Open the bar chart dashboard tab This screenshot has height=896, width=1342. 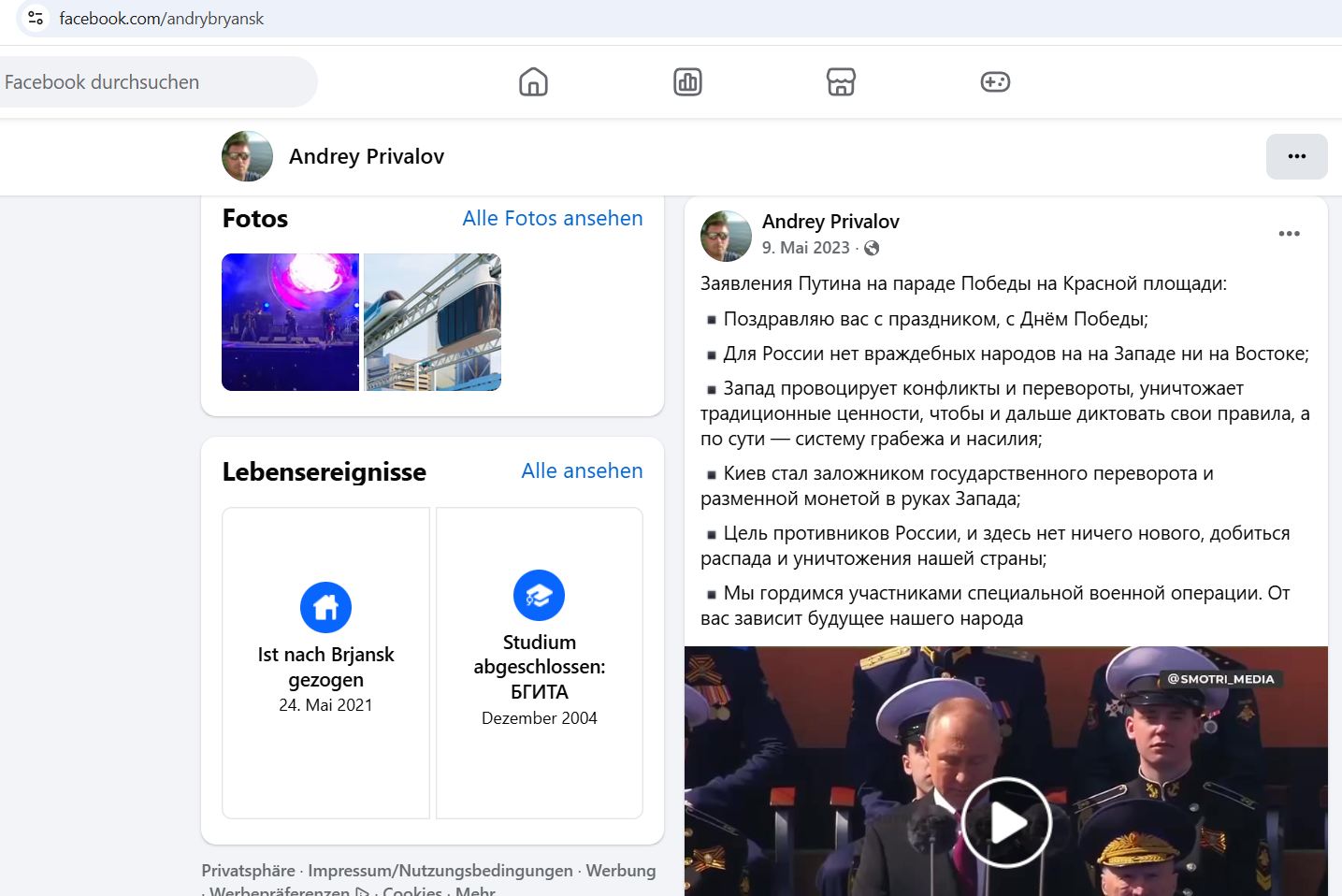tap(687, 82)
